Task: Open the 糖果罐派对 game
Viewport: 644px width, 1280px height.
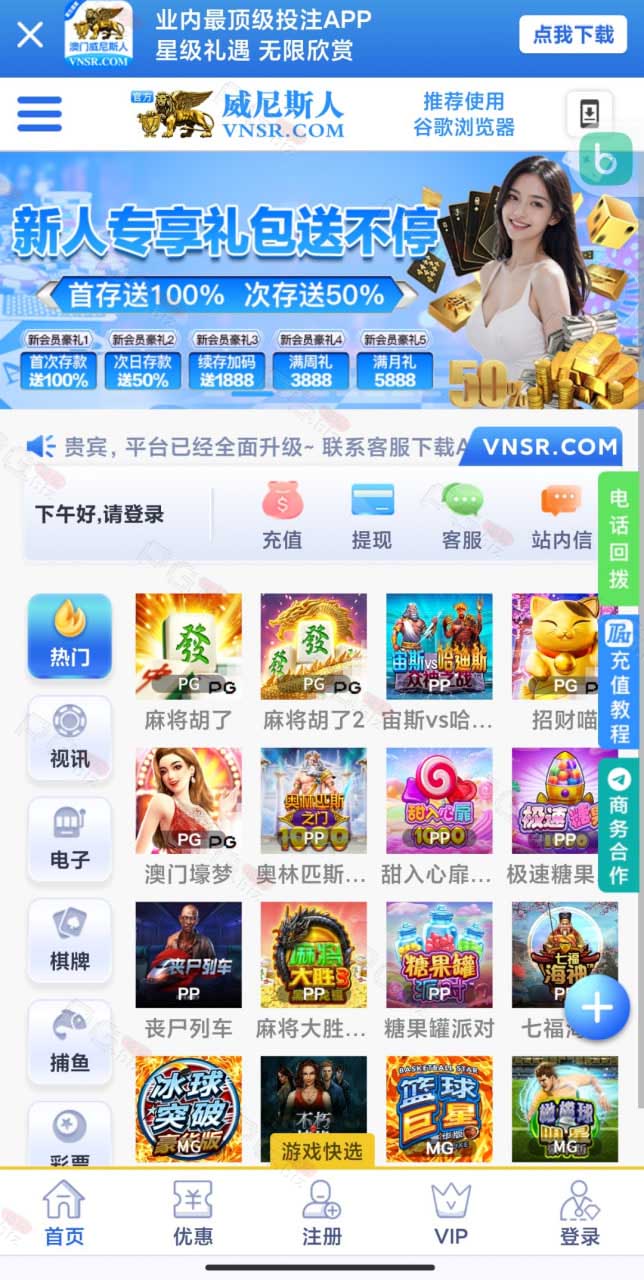Action: [440, 971]
